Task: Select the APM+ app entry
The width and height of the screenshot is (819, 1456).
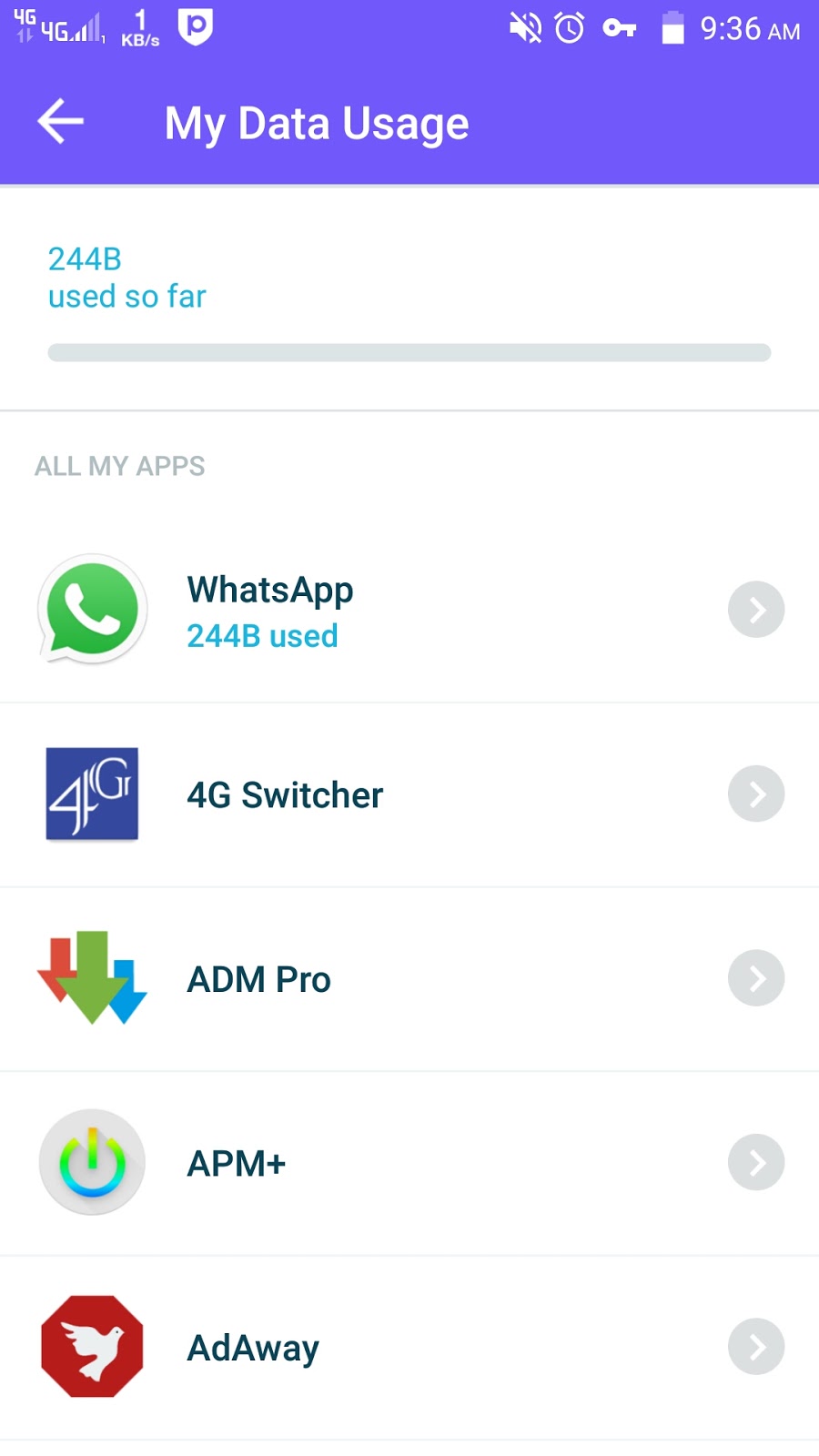Action: click(x=409, y=1163)
